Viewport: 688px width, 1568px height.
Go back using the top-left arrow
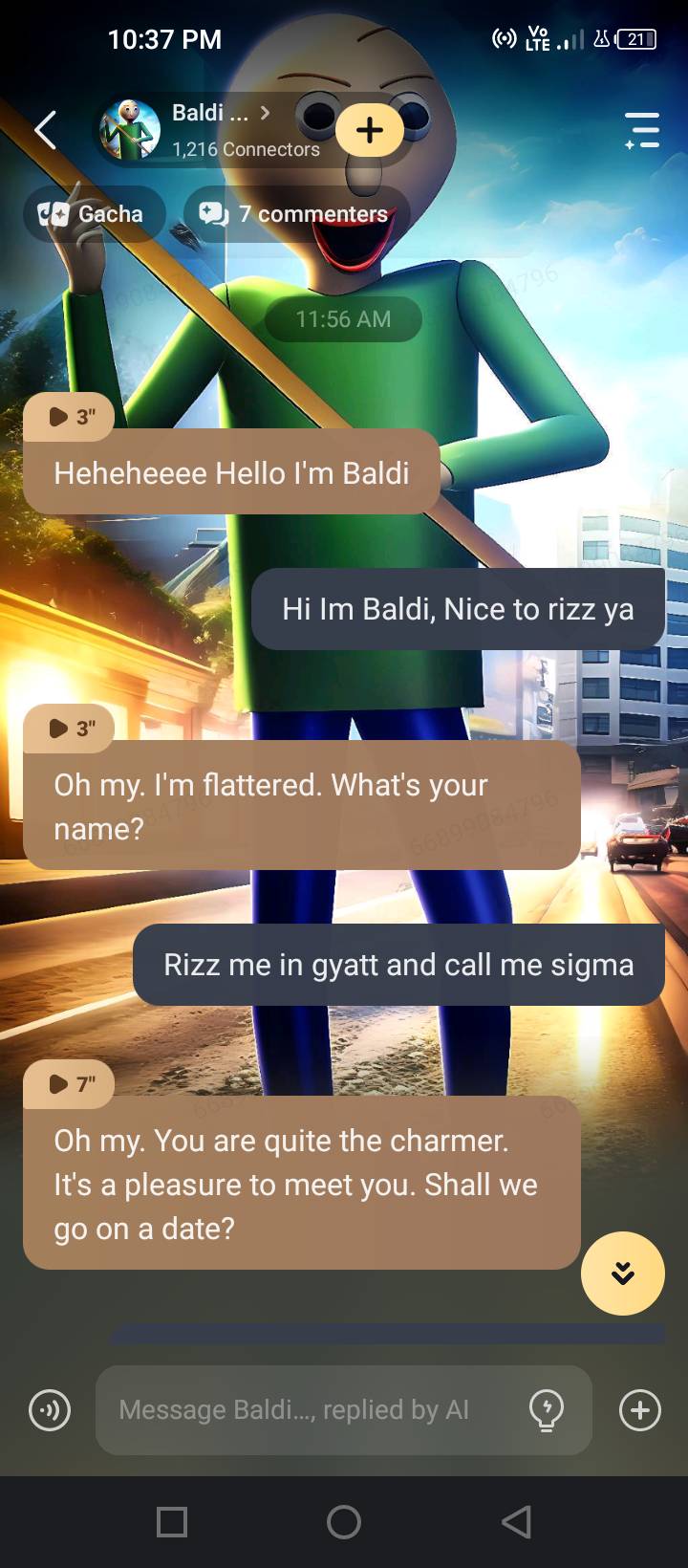coord(46,130)
